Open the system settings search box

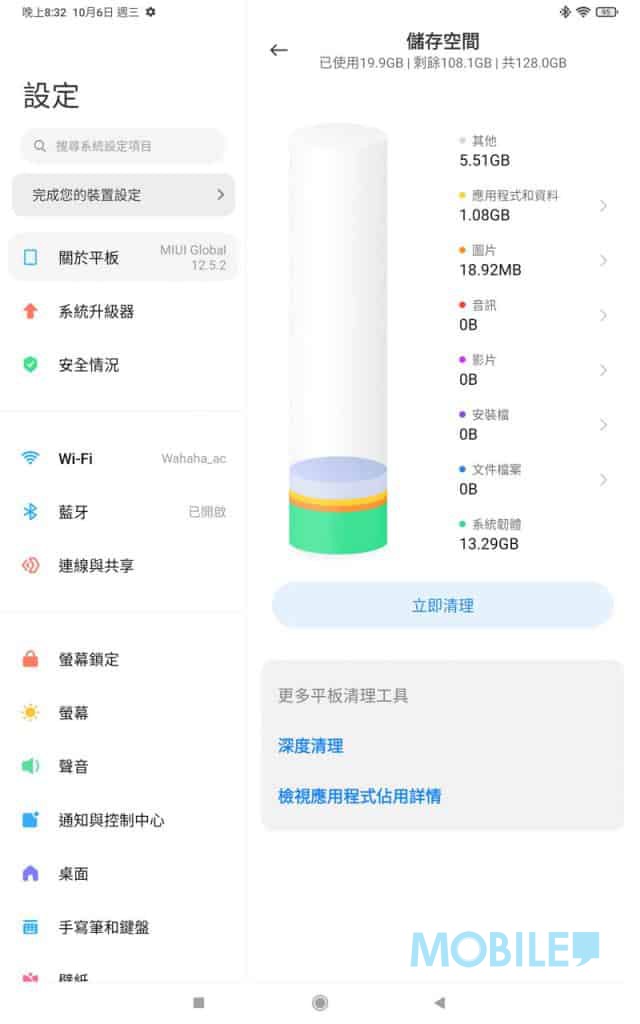[123, 146]
